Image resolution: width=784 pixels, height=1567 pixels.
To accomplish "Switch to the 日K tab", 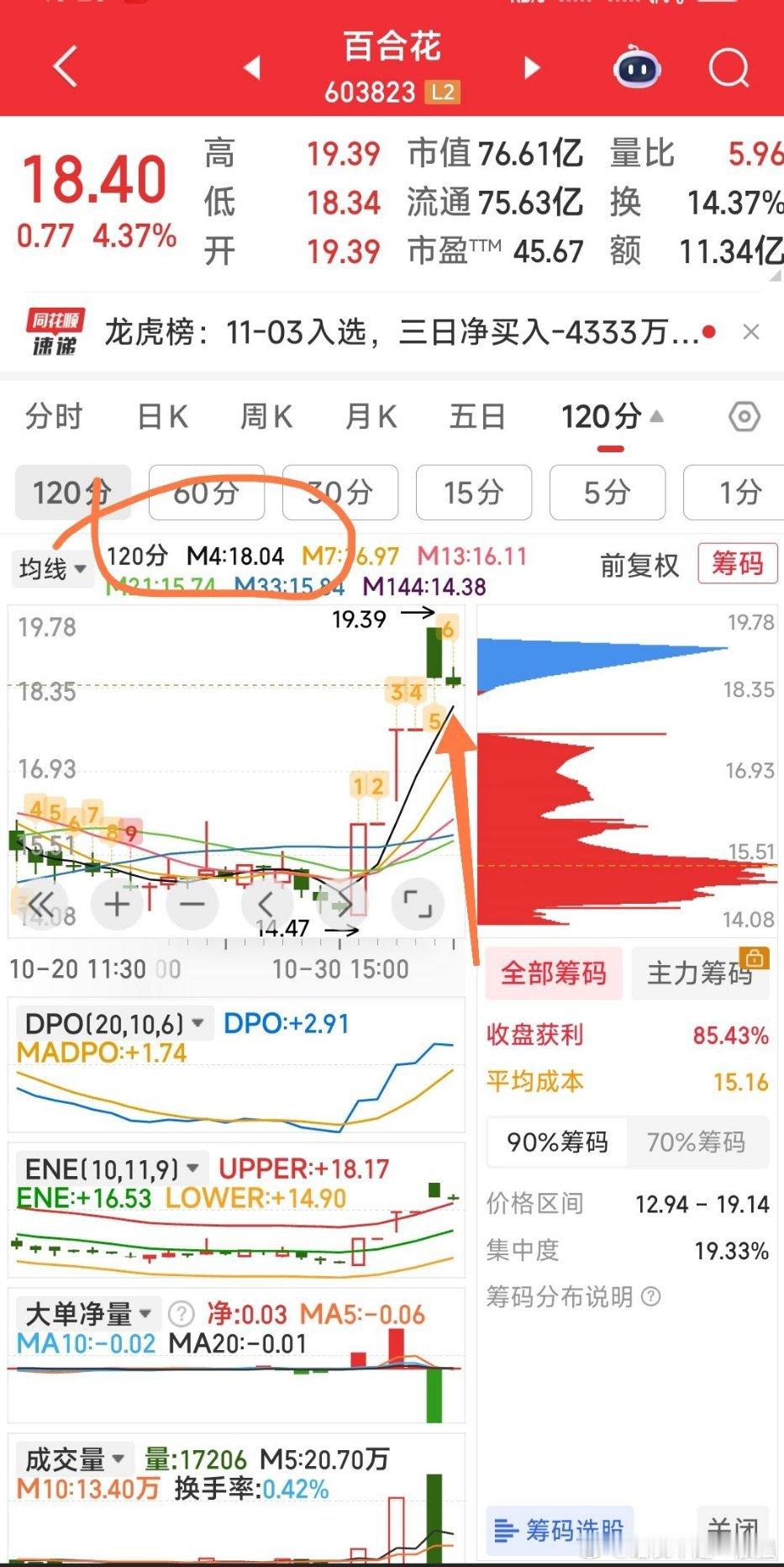I will tap(162, 416).
